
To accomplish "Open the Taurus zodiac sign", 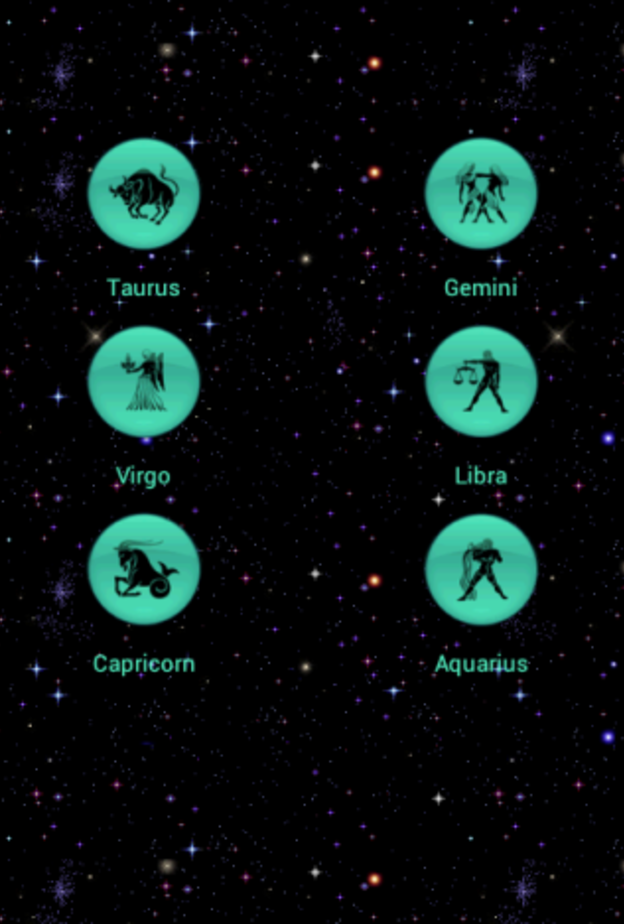I will [144, 194].
